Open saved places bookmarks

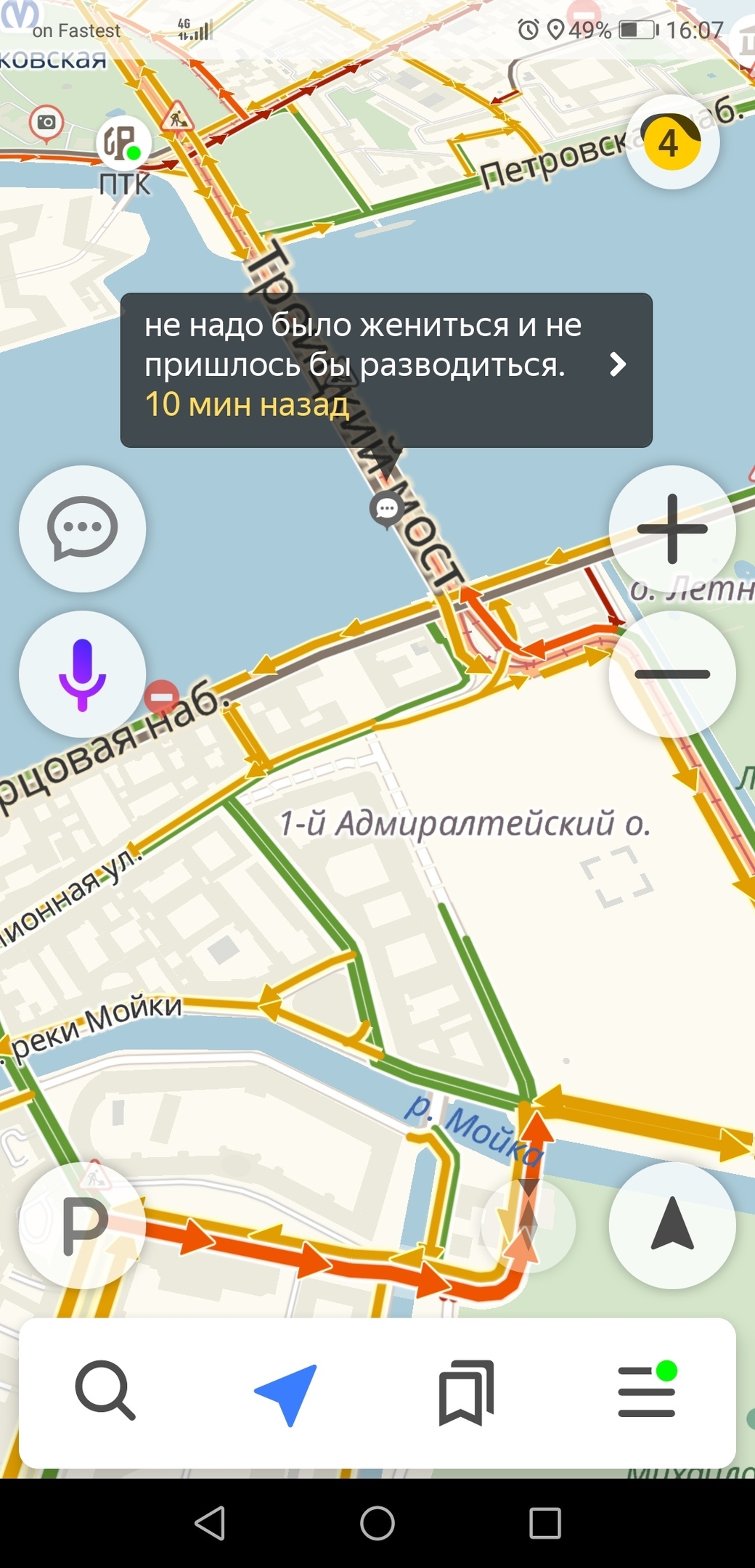click(x=466, y=1390)
